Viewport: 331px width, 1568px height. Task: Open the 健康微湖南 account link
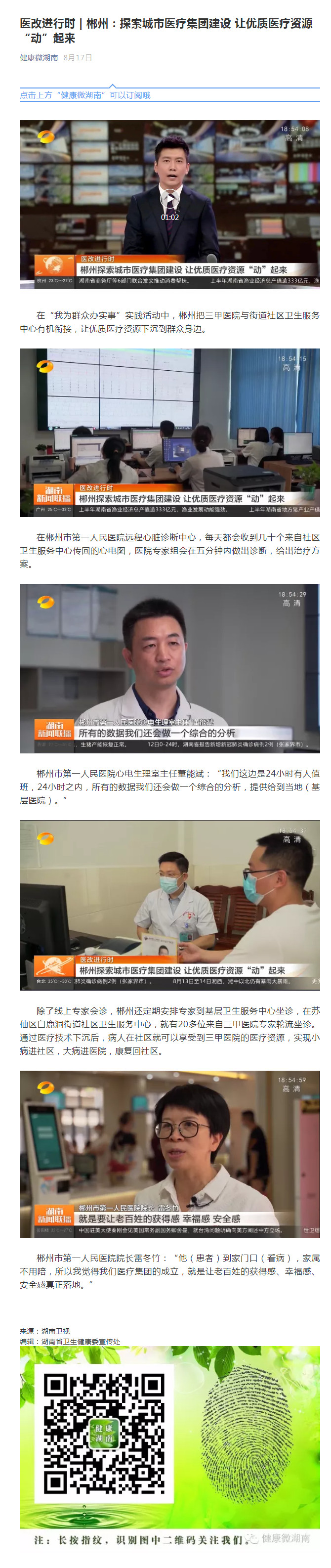click(x=39, y=58)
